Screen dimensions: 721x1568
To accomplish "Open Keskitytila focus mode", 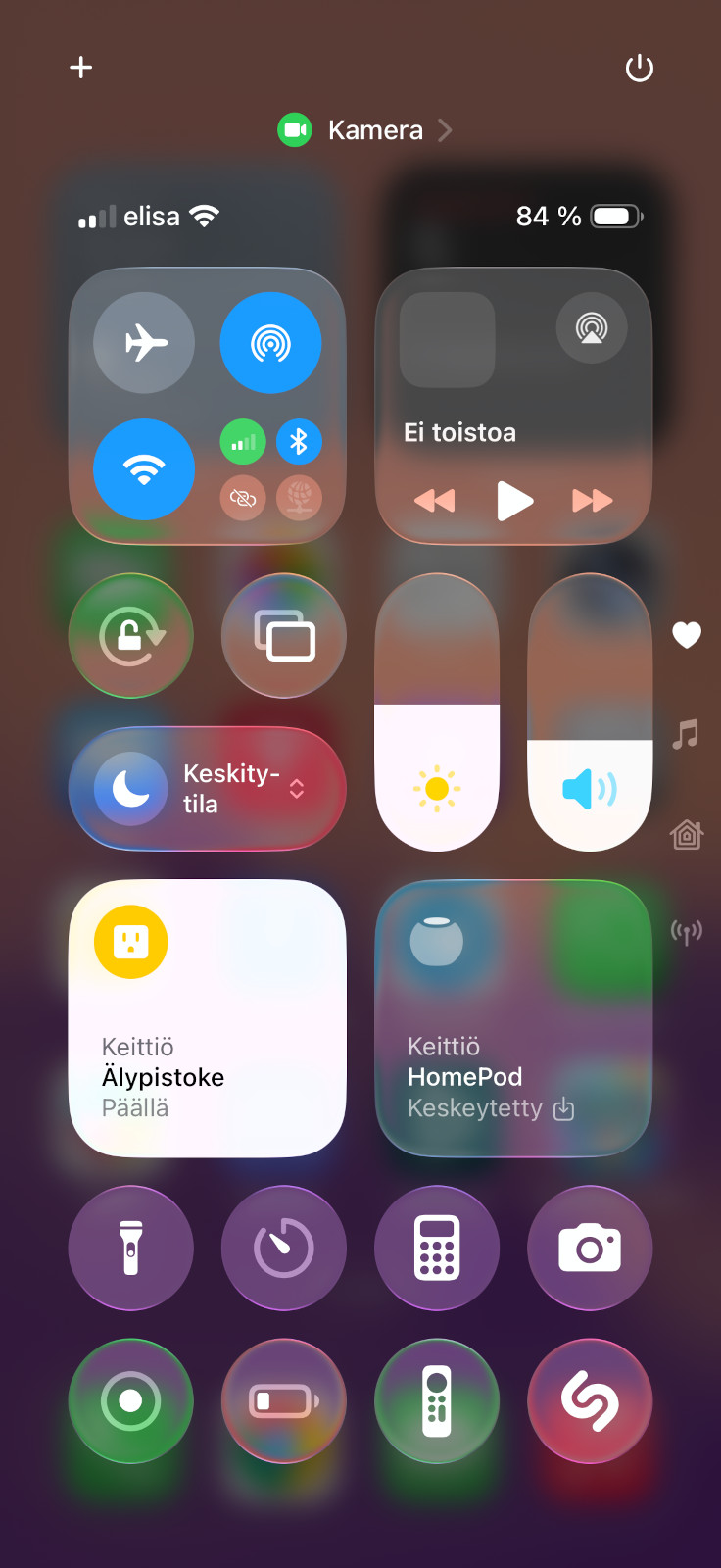I will (x=208, y=789).
